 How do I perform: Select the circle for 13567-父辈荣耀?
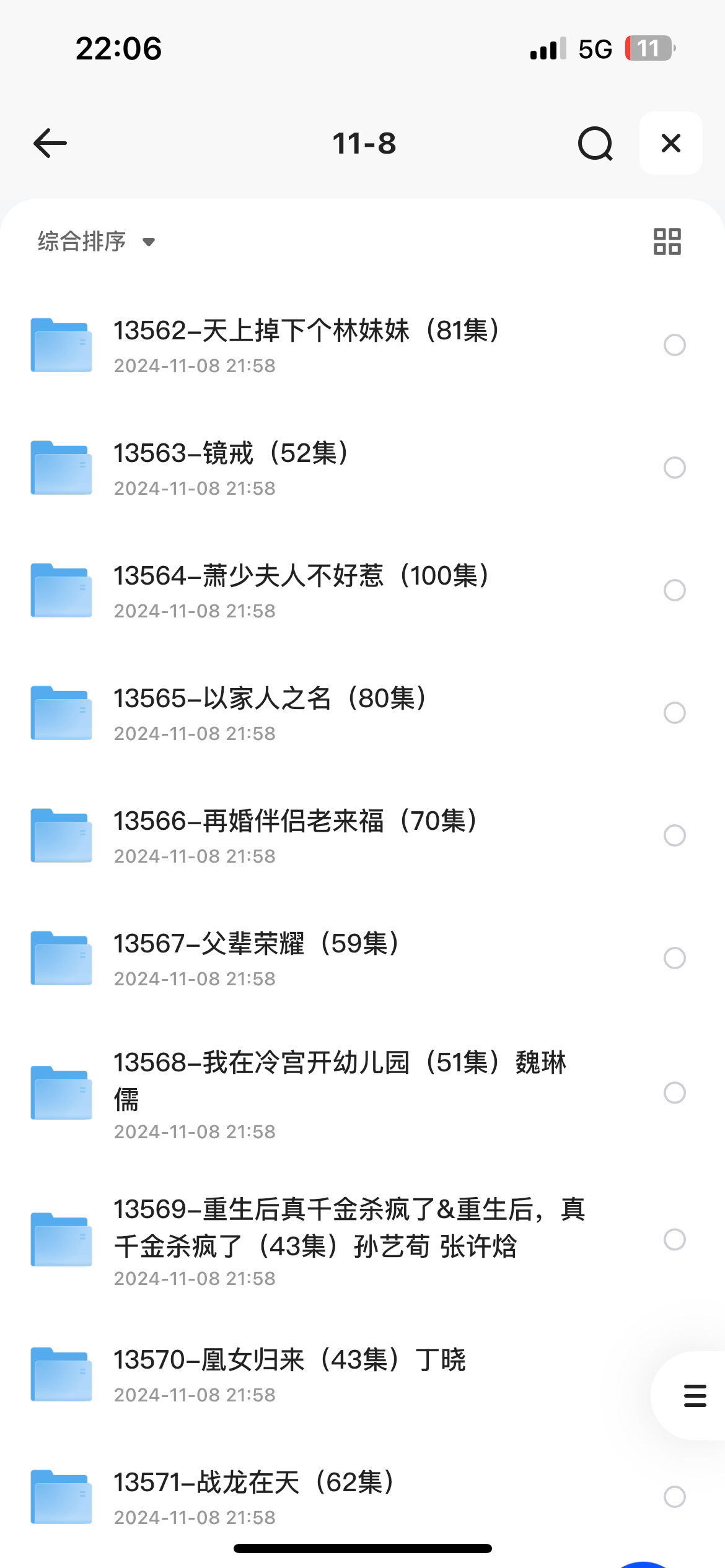[x=675, y=958]
